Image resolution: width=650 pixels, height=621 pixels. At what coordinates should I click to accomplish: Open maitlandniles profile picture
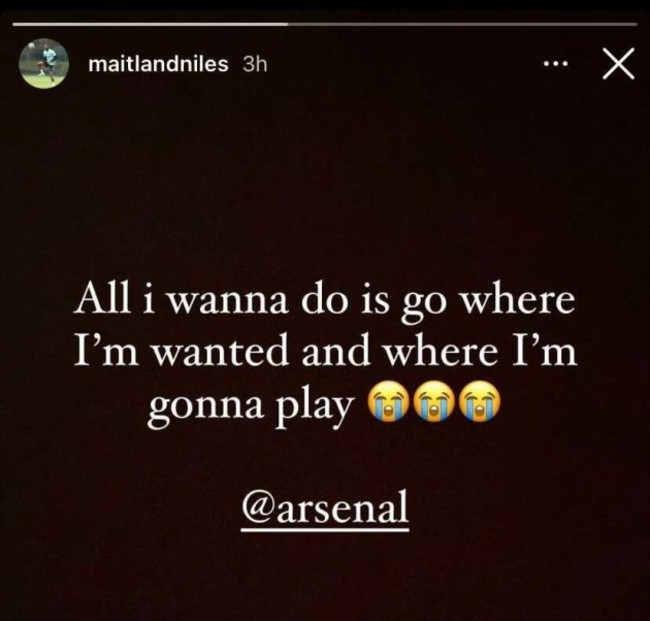(x=44, y=64)
